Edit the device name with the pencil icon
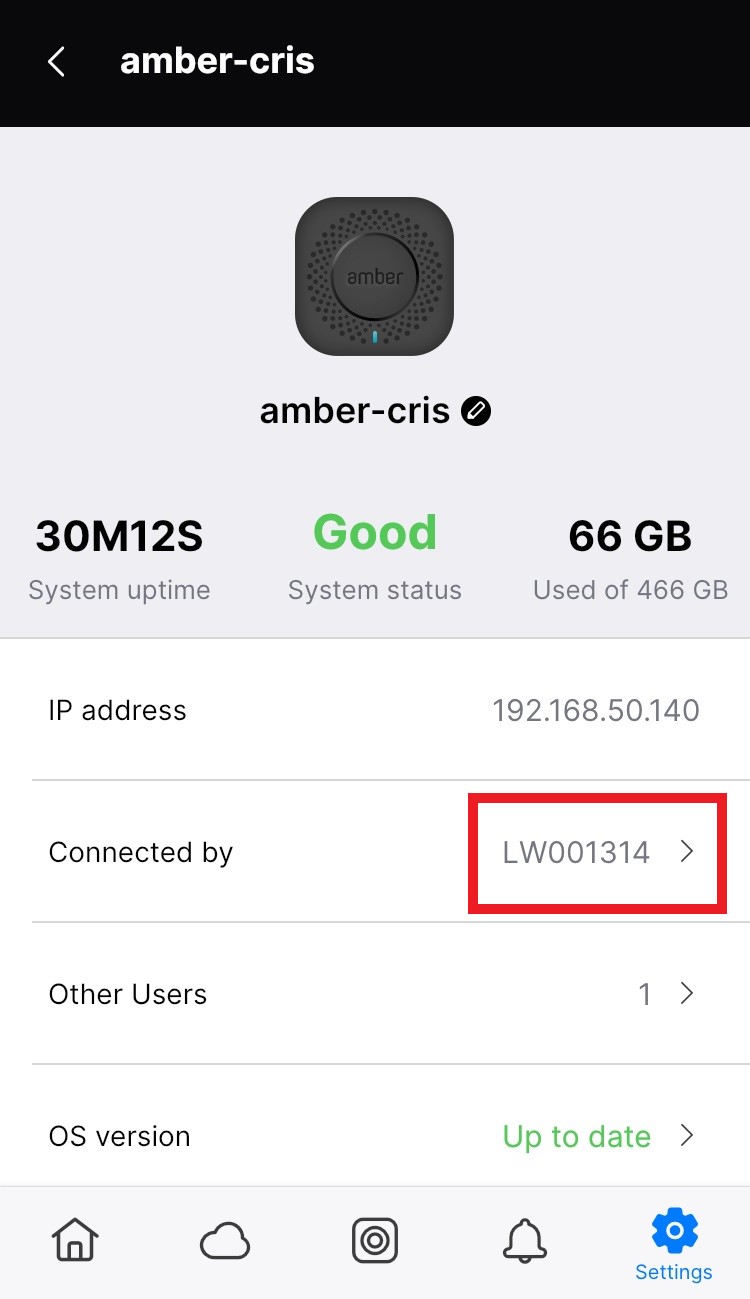 pos(477,410)
